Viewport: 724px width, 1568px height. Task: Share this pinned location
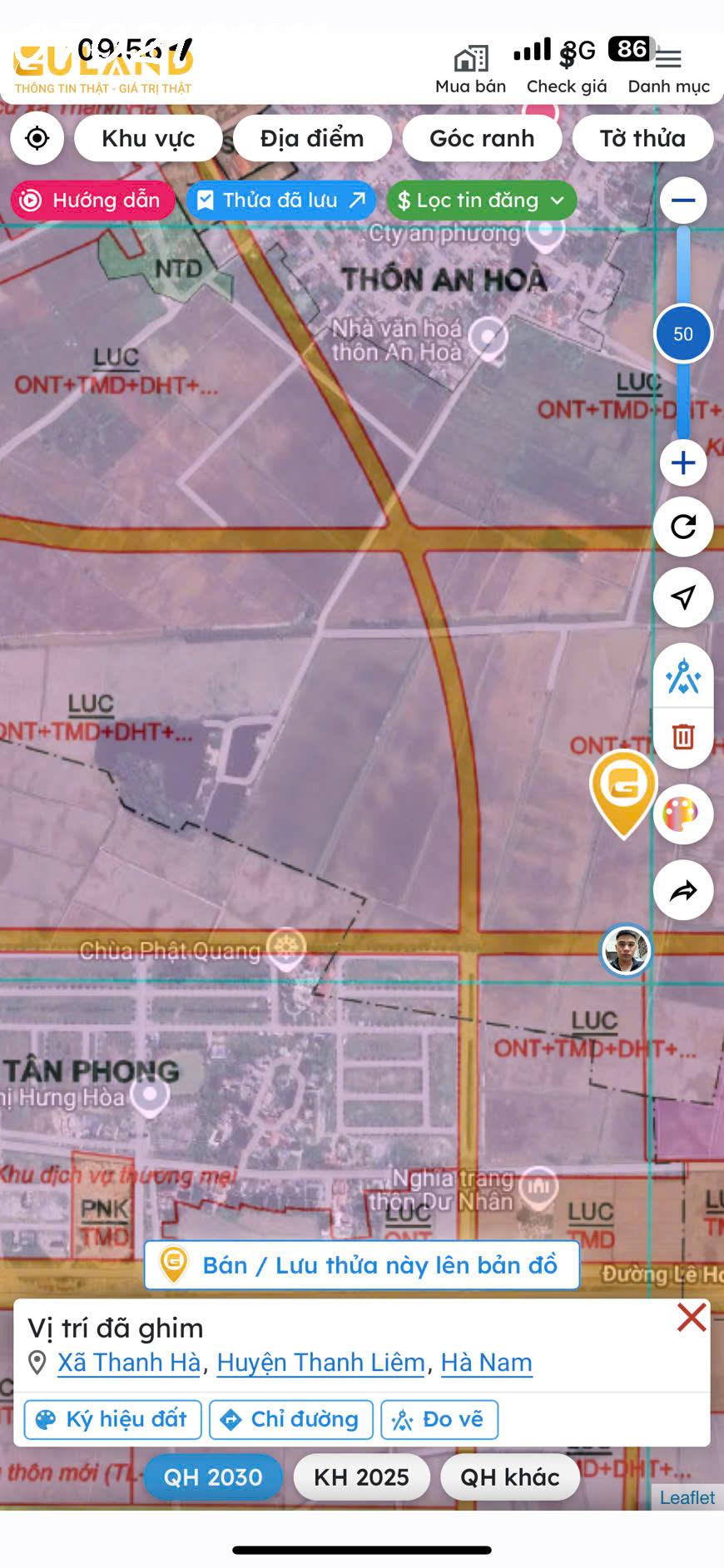(683, 892)
